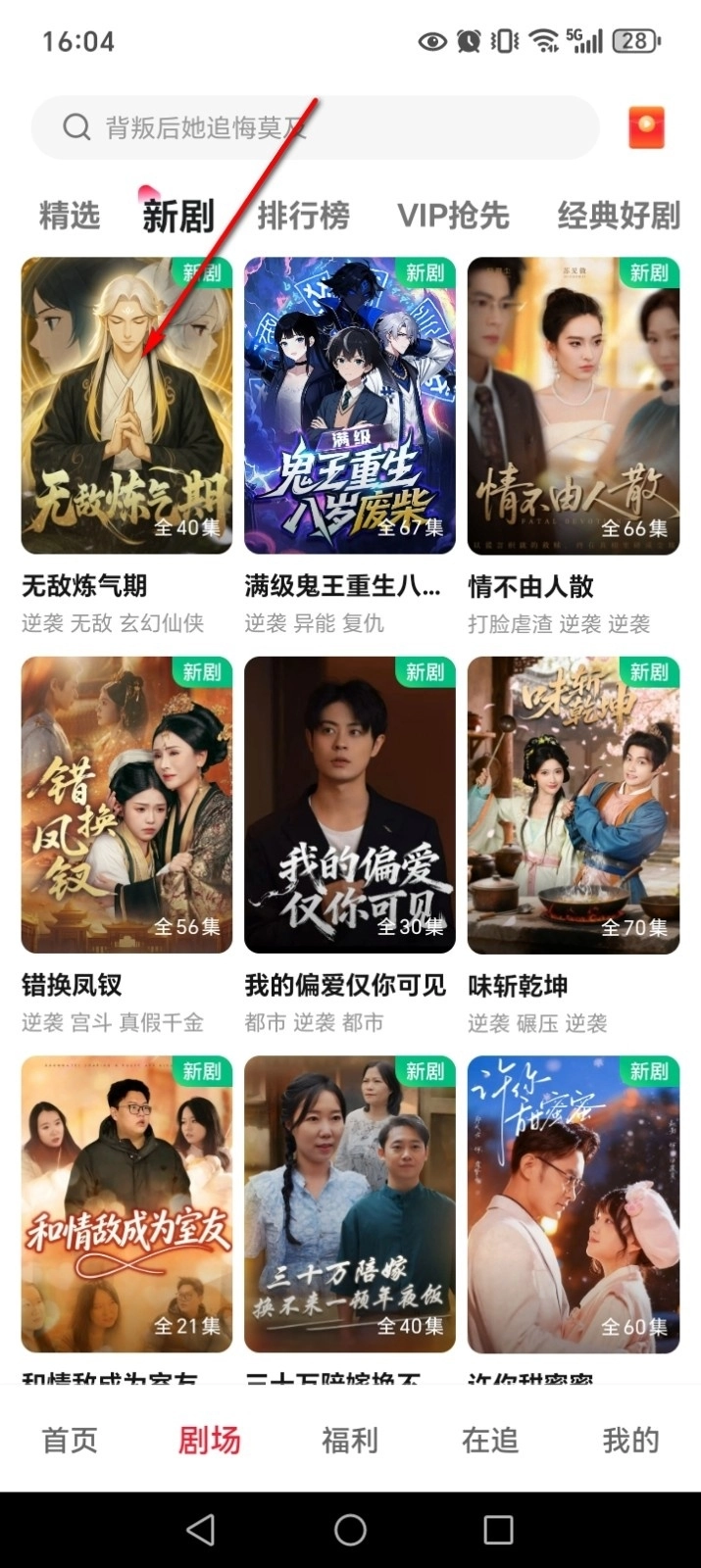
Task: Go to the 首页 tab
Action: [70, 1440]
